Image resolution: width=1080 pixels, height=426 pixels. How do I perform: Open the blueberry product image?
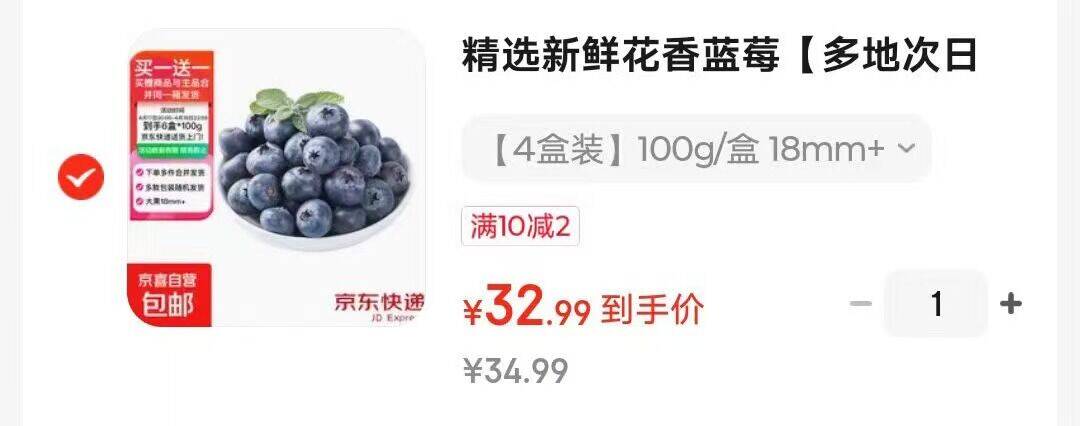(276, 178)
